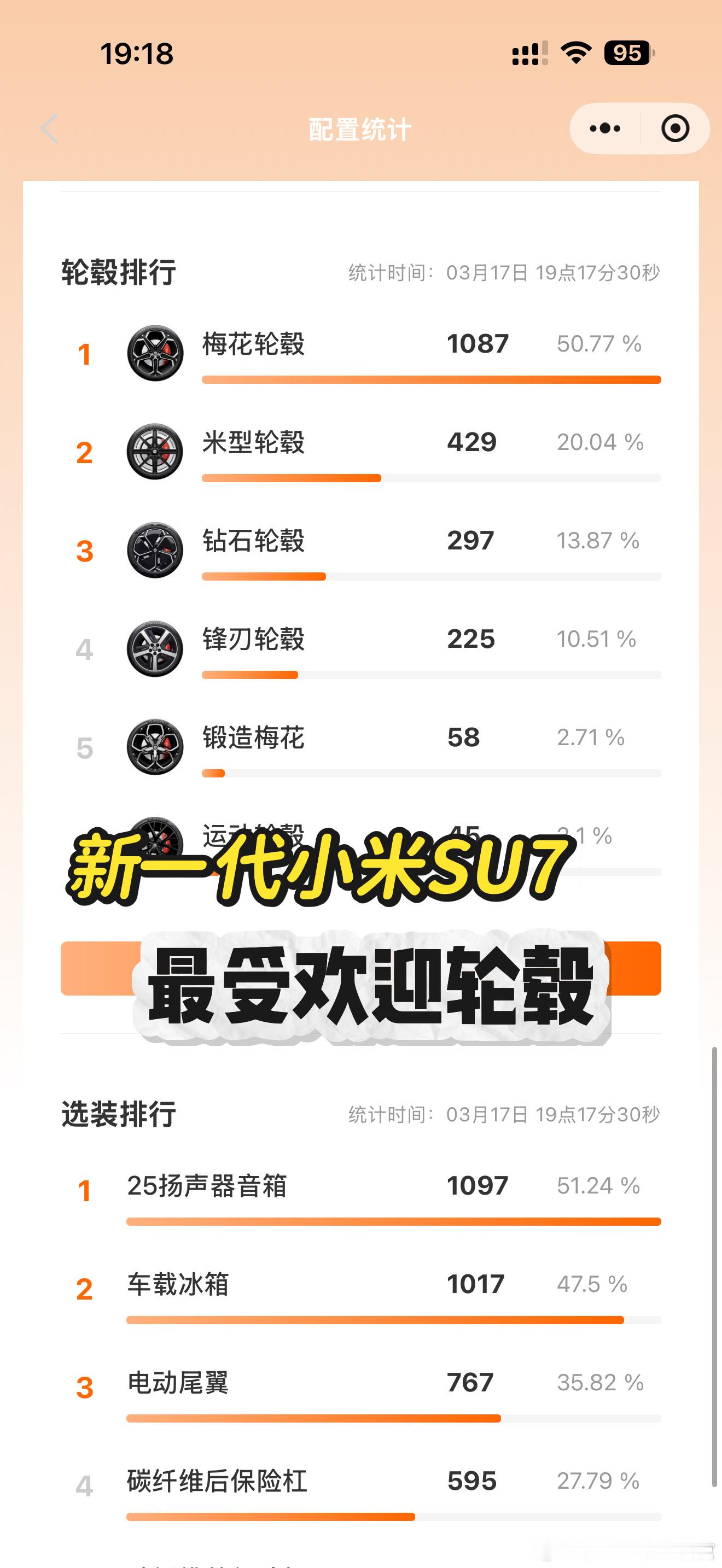Tap the 配置统计 title bar
The width and height of the screenshot is (722, 1568).
(360, 128)
